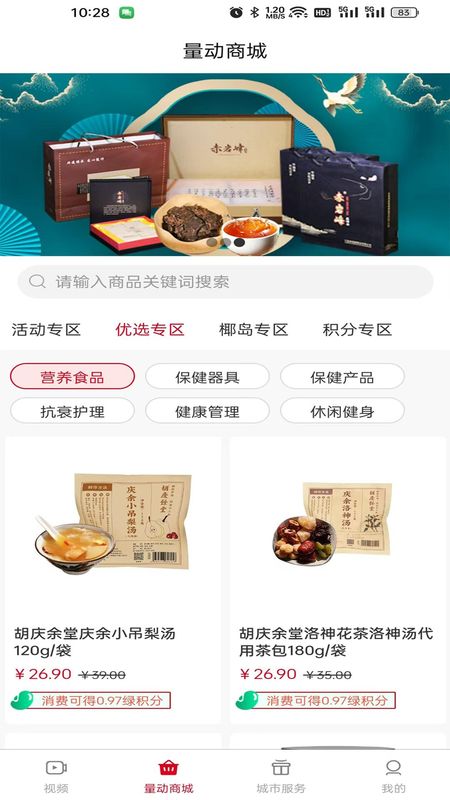The image size is (450, 800).
Task: Open the 量动商城 bottom tab
Action: (168, 776)
